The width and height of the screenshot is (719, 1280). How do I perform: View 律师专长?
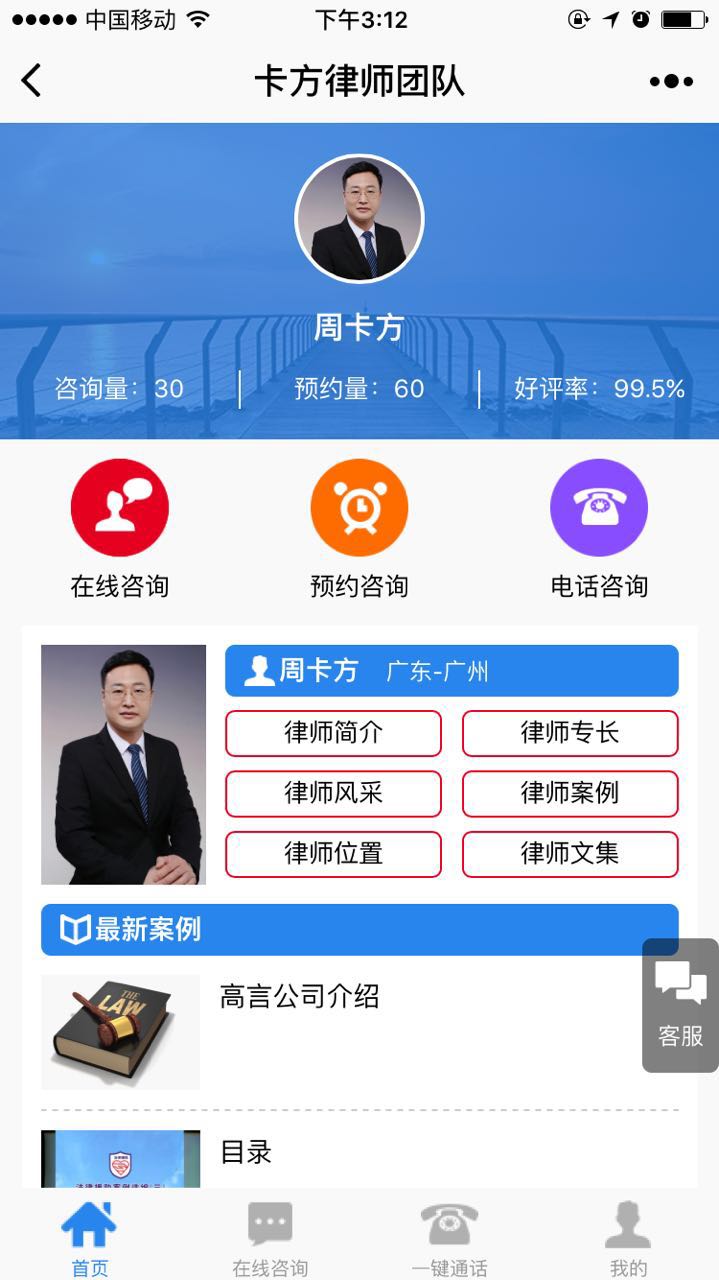570,733
